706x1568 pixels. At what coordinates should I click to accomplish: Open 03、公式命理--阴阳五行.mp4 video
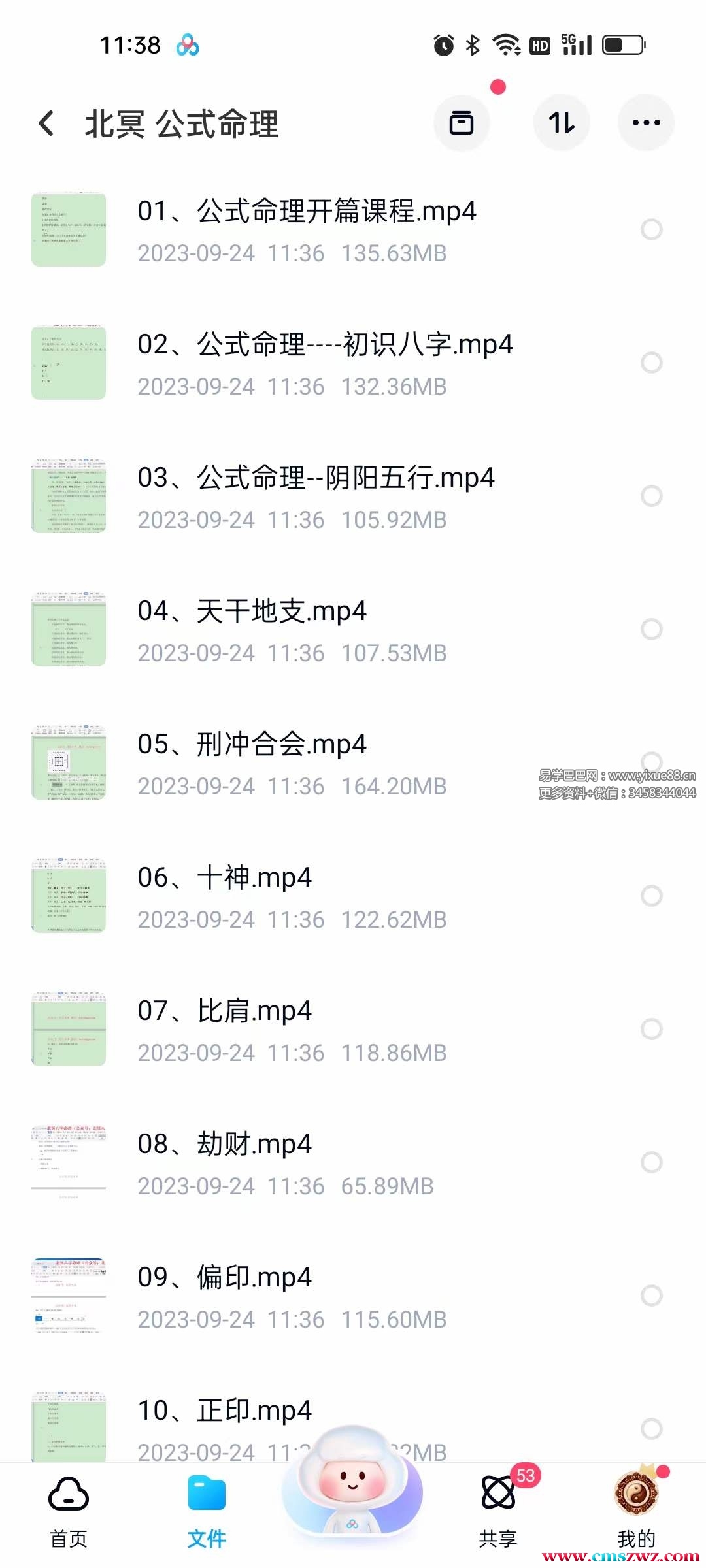pyautogui.click(x=316, y=478)
